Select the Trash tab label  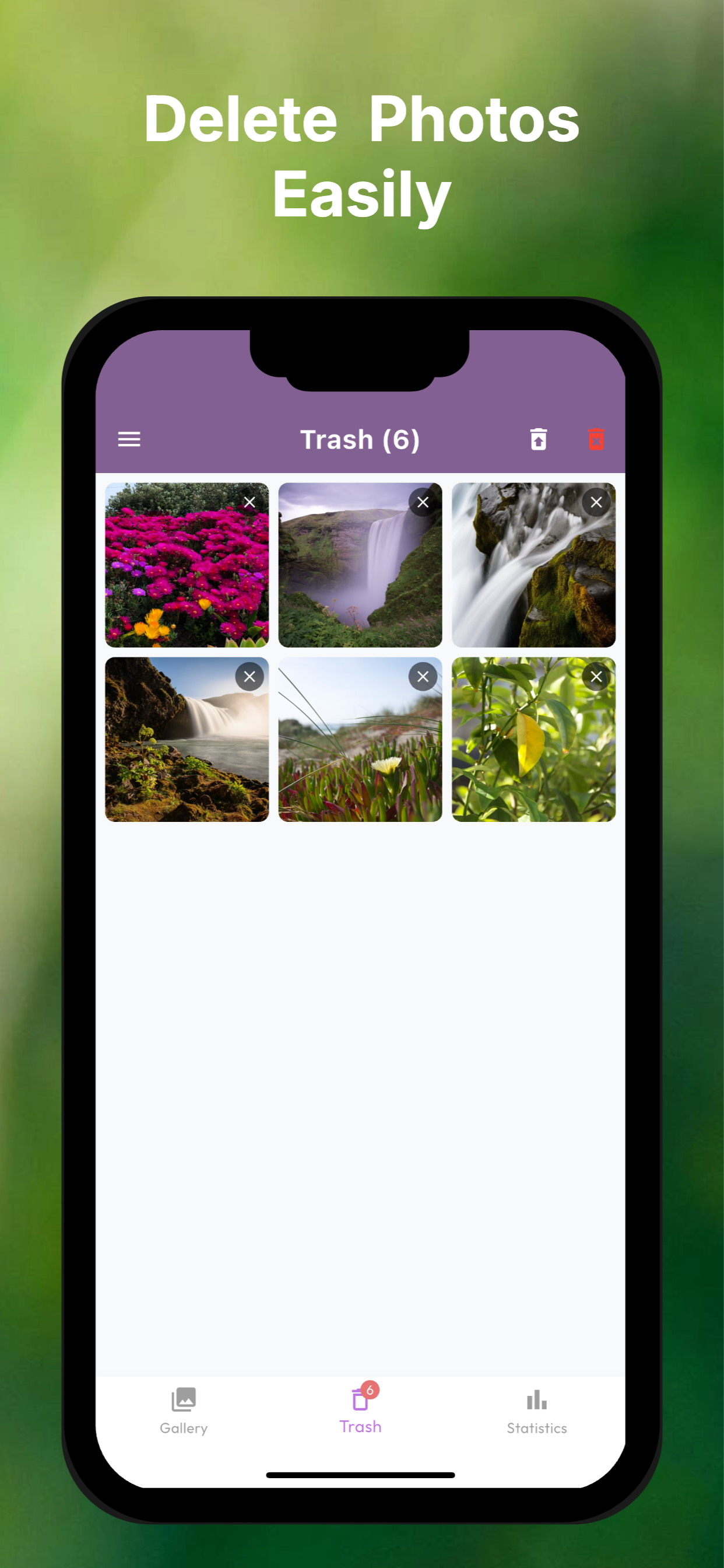(360, 1427)
